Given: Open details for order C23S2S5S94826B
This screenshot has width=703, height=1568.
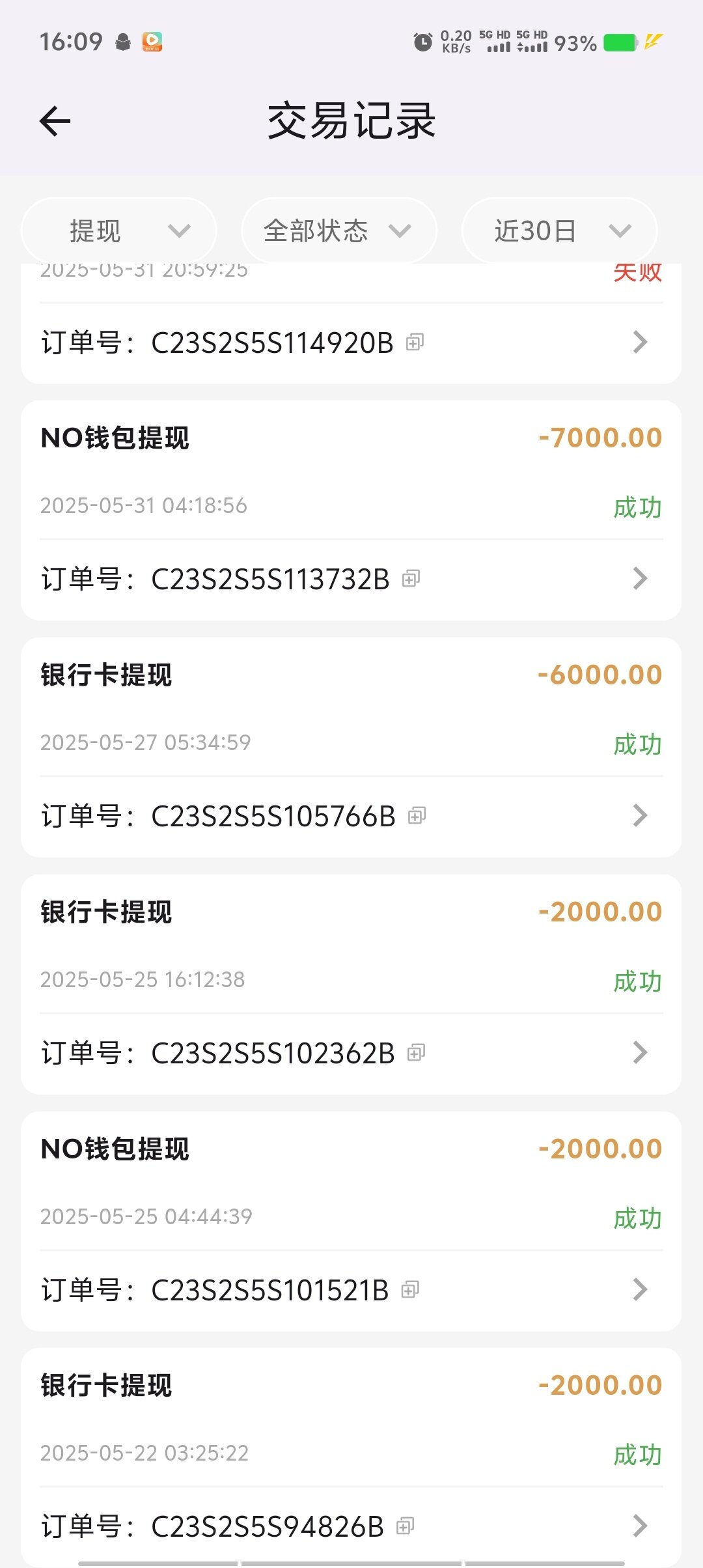Looking at the screenshot, I should pyautogui.click(x=641, y=1526).
